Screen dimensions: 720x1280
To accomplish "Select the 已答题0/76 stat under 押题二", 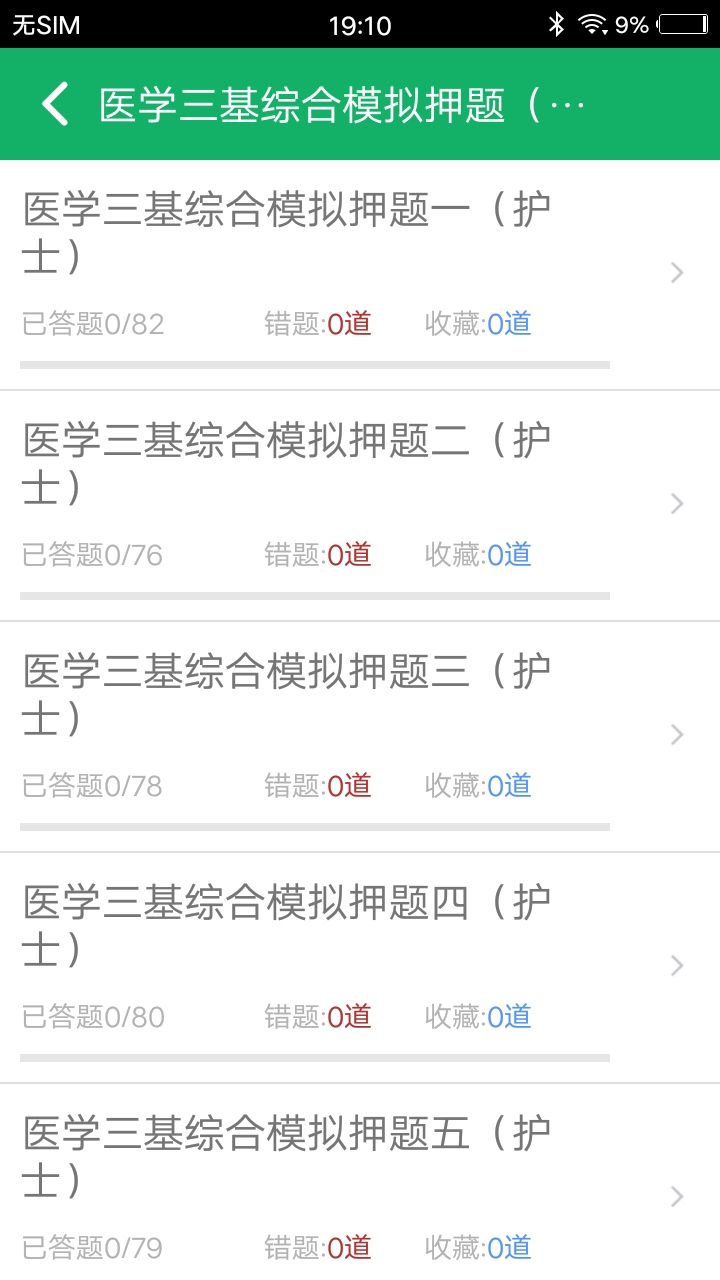I will [94, 555].
